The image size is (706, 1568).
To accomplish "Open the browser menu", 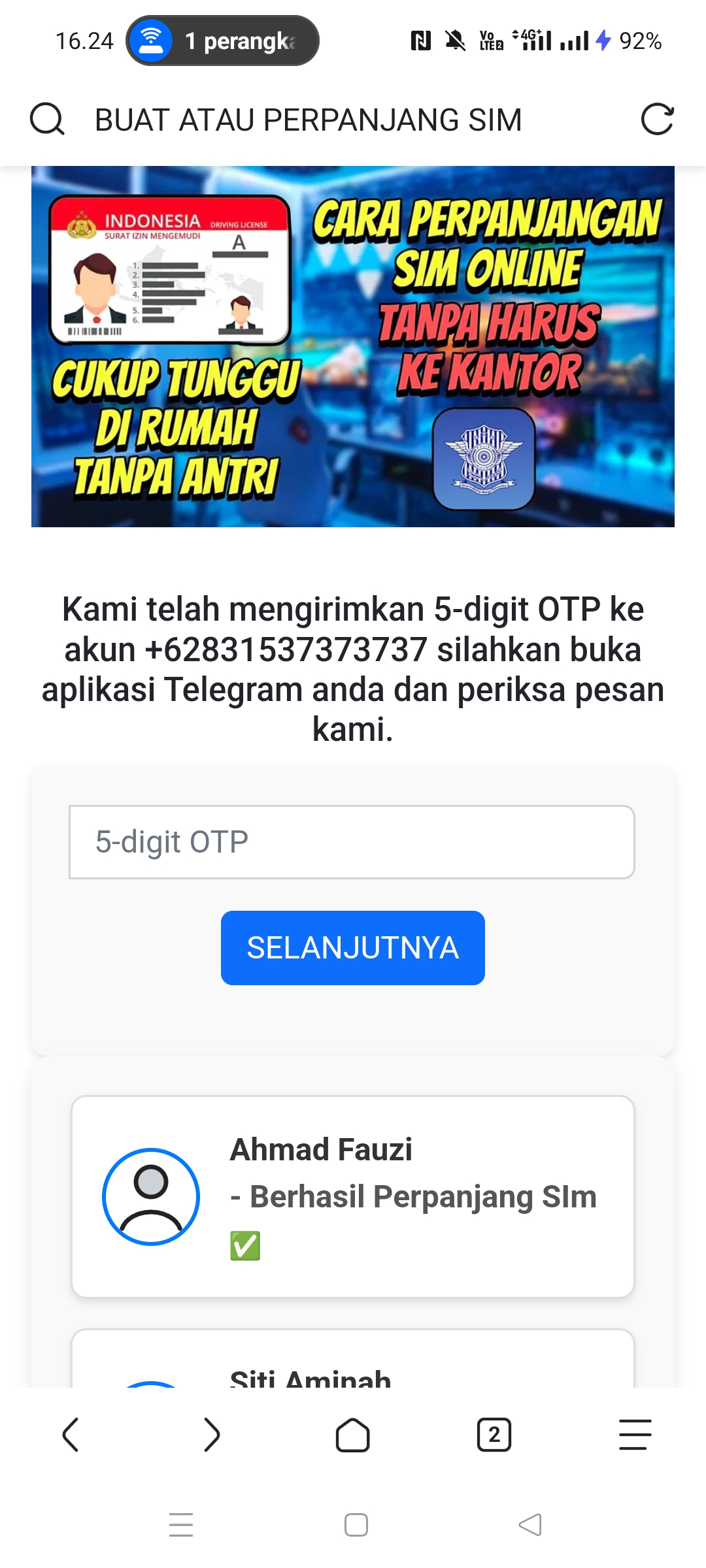I will click(x=635, y=1435).
